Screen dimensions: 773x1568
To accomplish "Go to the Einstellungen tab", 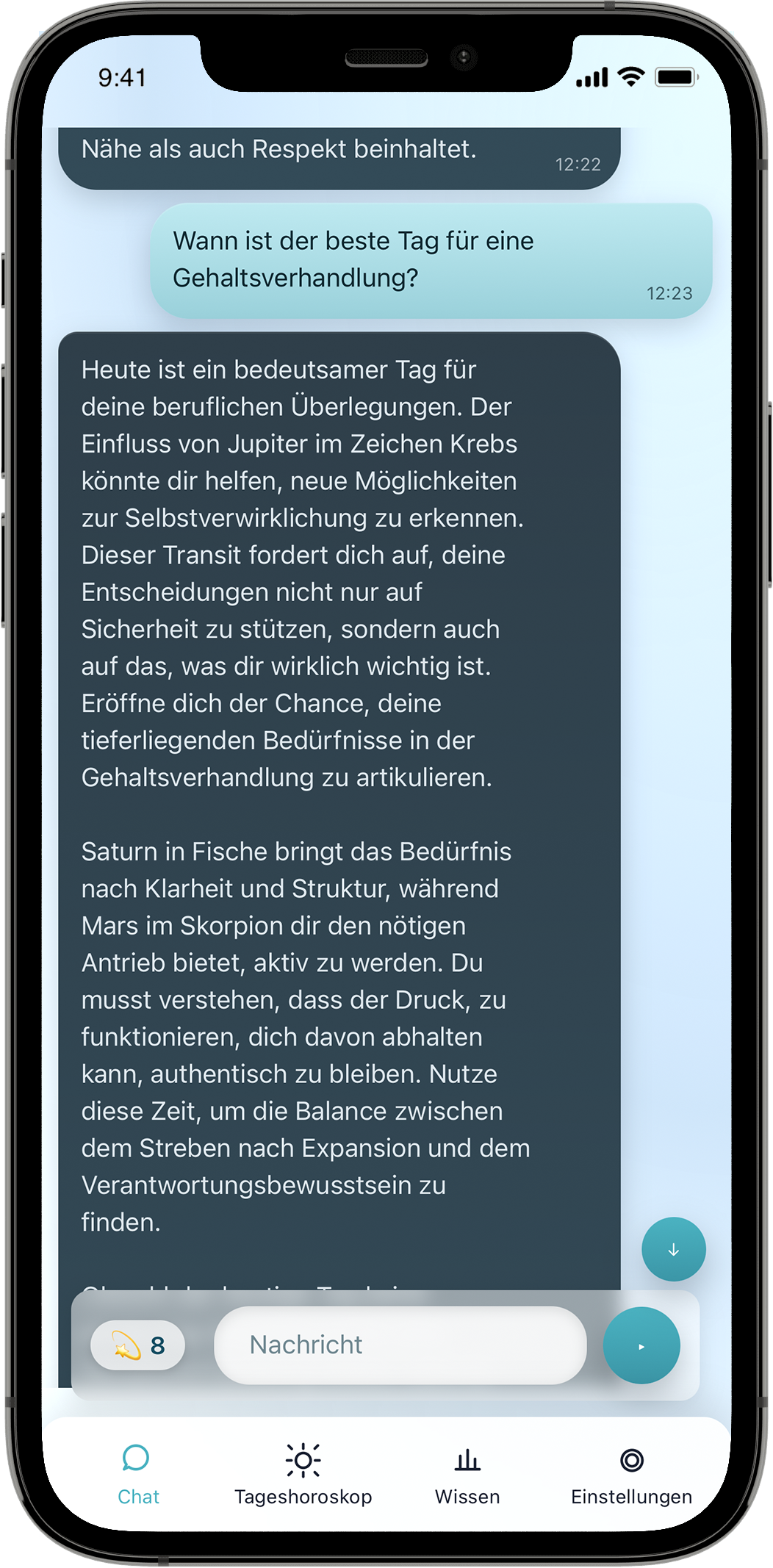I will coord(631,1474).
